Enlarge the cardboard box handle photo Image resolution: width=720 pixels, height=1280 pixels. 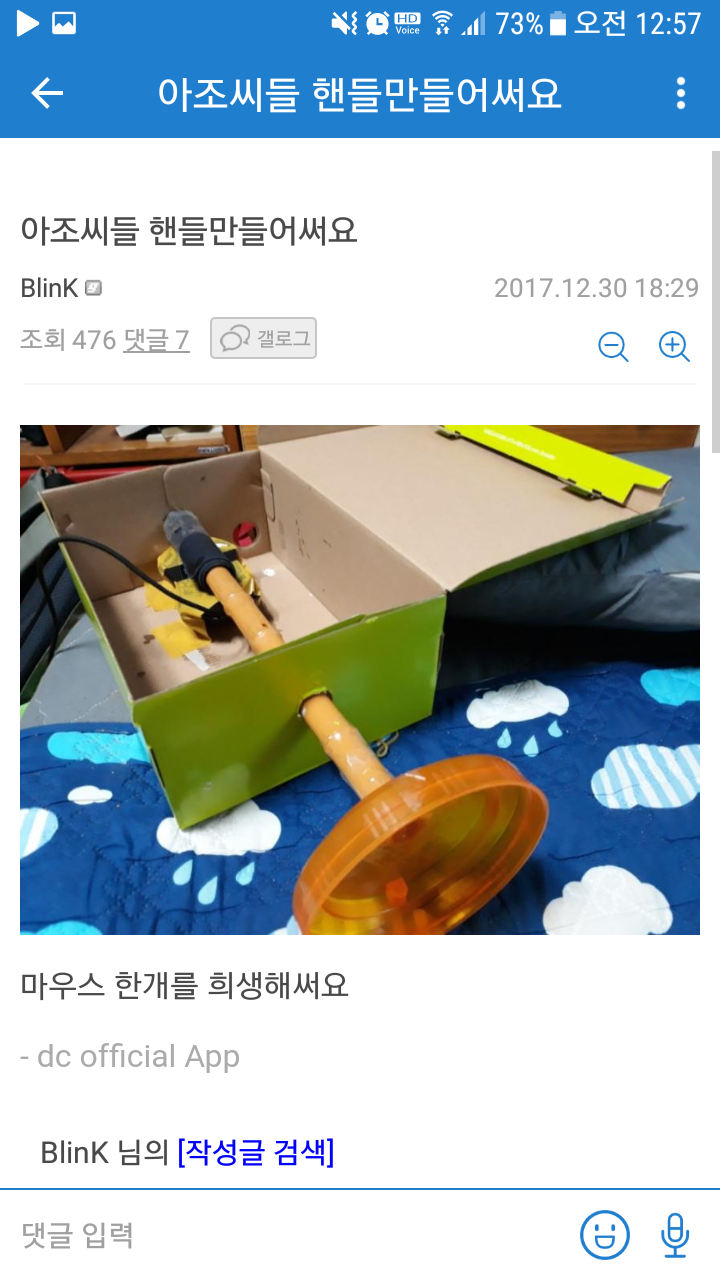[x=360, y=680]
